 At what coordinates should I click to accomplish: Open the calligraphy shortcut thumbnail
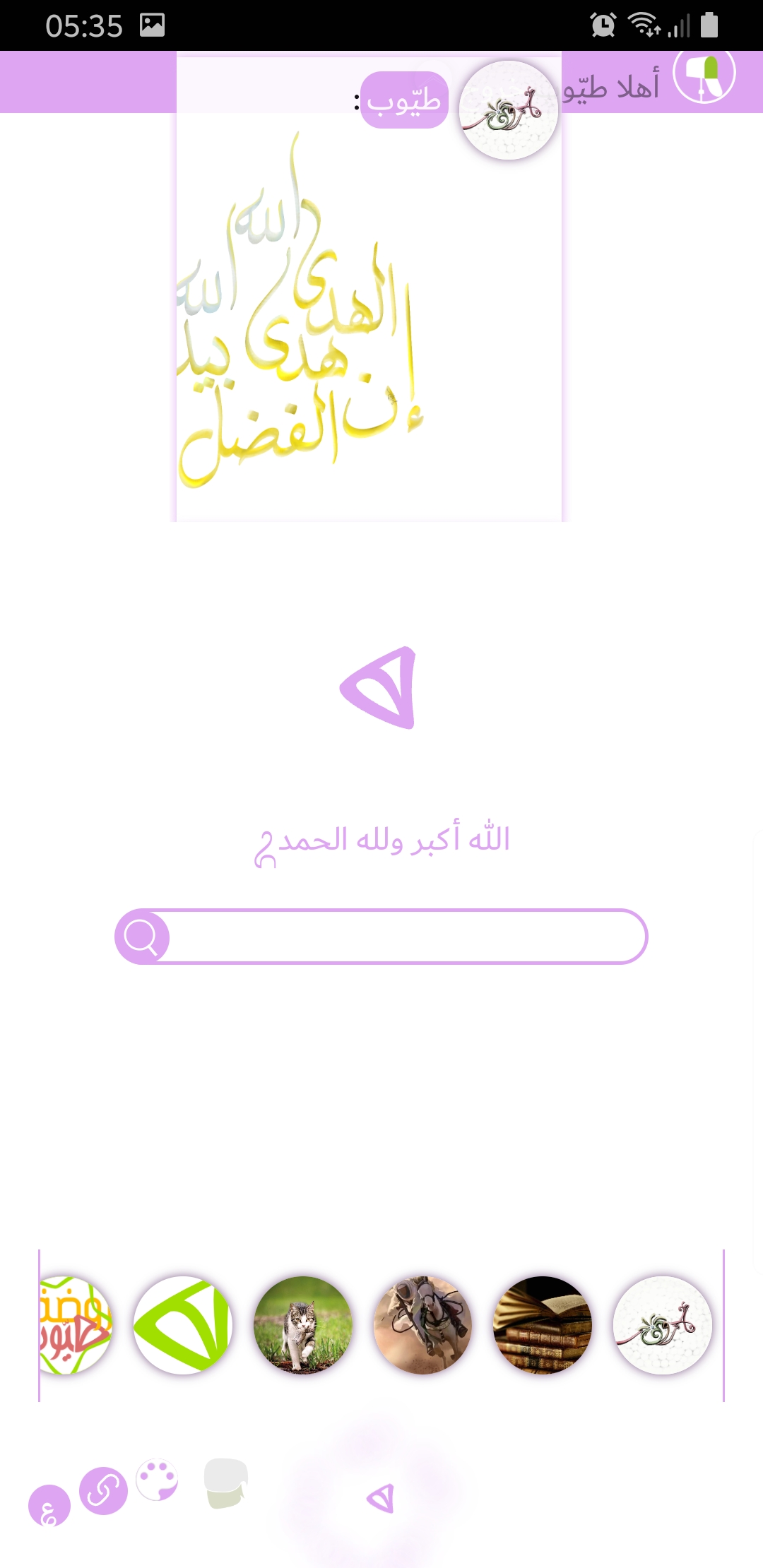662,1325
